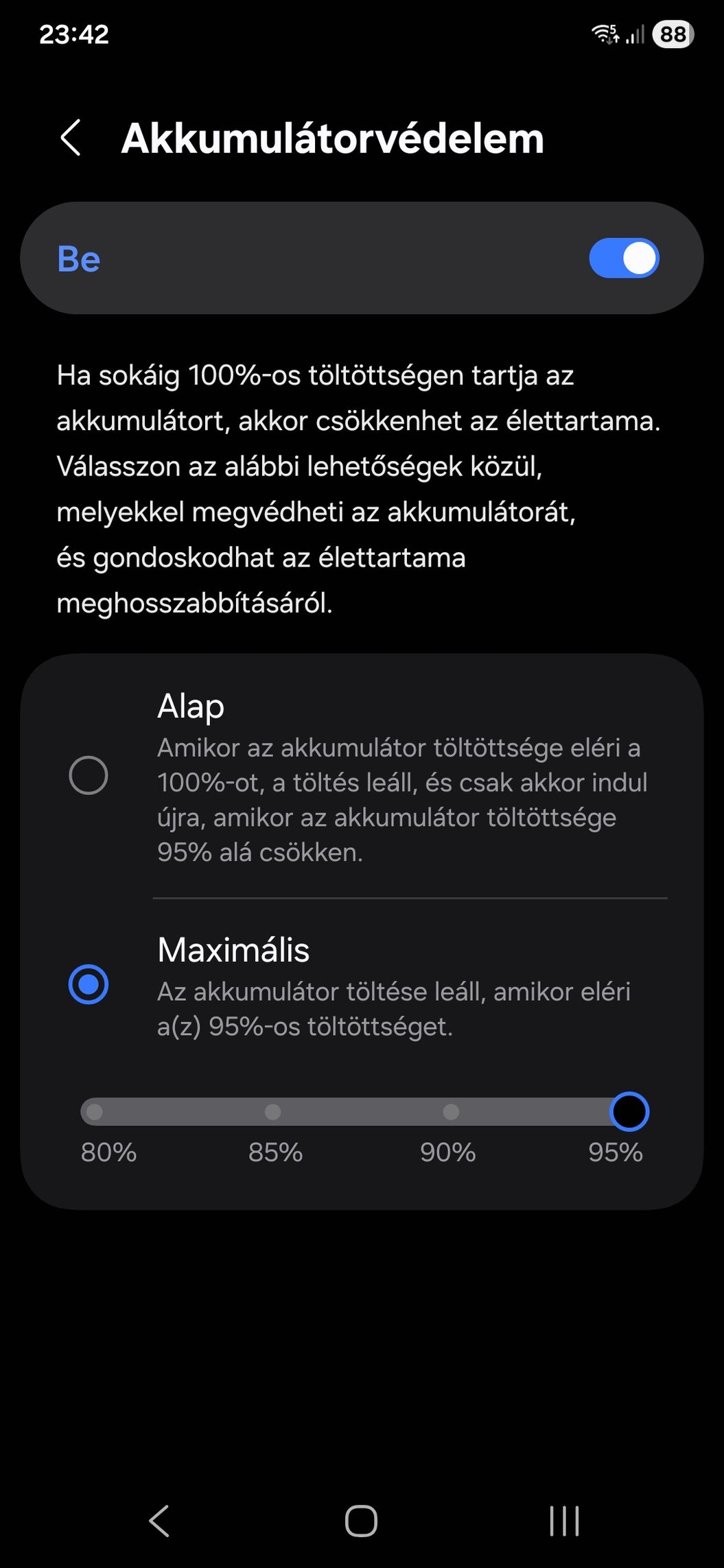Turn off the Be battery protection switch
This screenshot has width=724, height=1568.
pyautogui.click(x=623, y=259)
